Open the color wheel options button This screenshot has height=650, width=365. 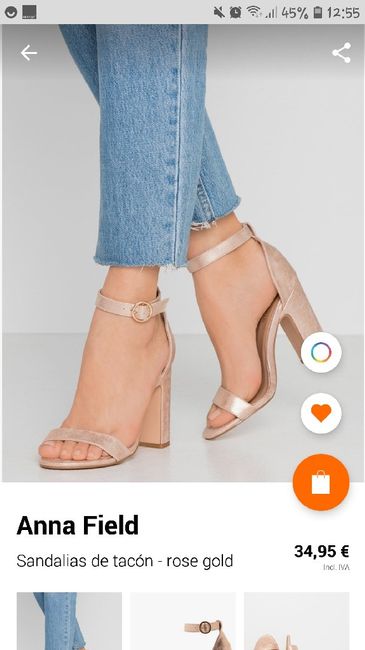point(321,352)
